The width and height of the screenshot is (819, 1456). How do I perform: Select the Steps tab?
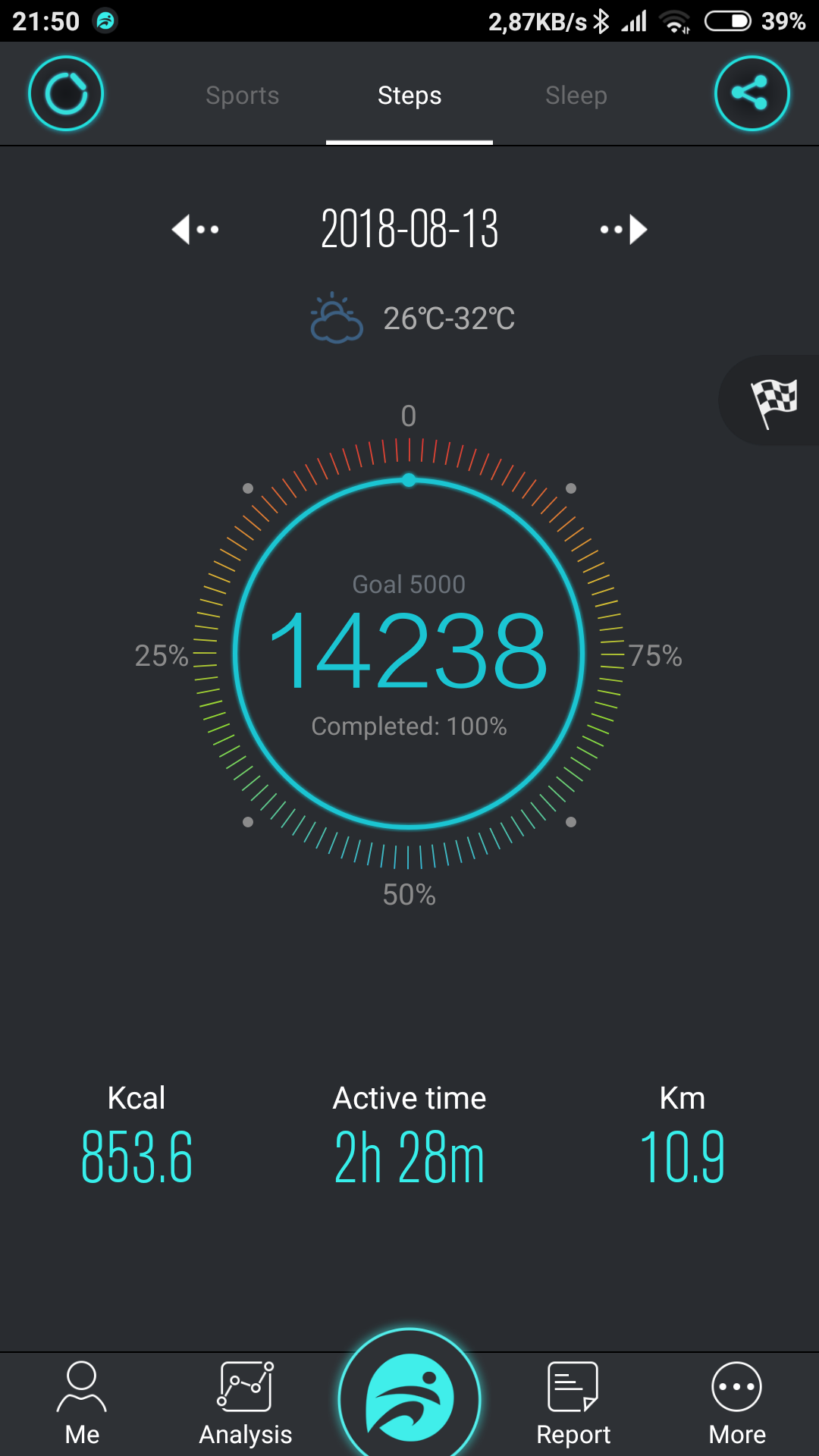click(x=409, y=96)
